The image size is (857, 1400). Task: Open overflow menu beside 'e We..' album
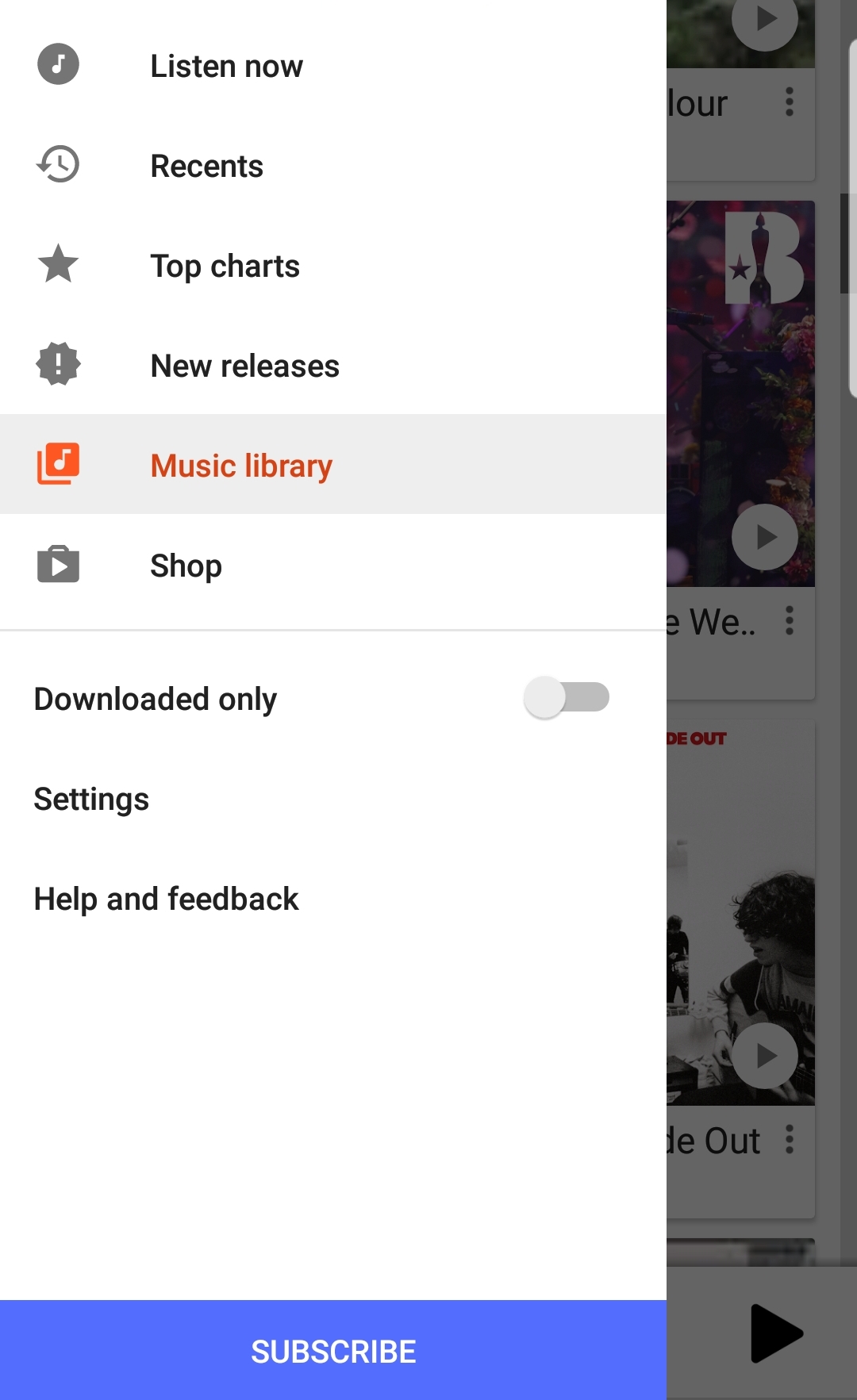[790, 620]
